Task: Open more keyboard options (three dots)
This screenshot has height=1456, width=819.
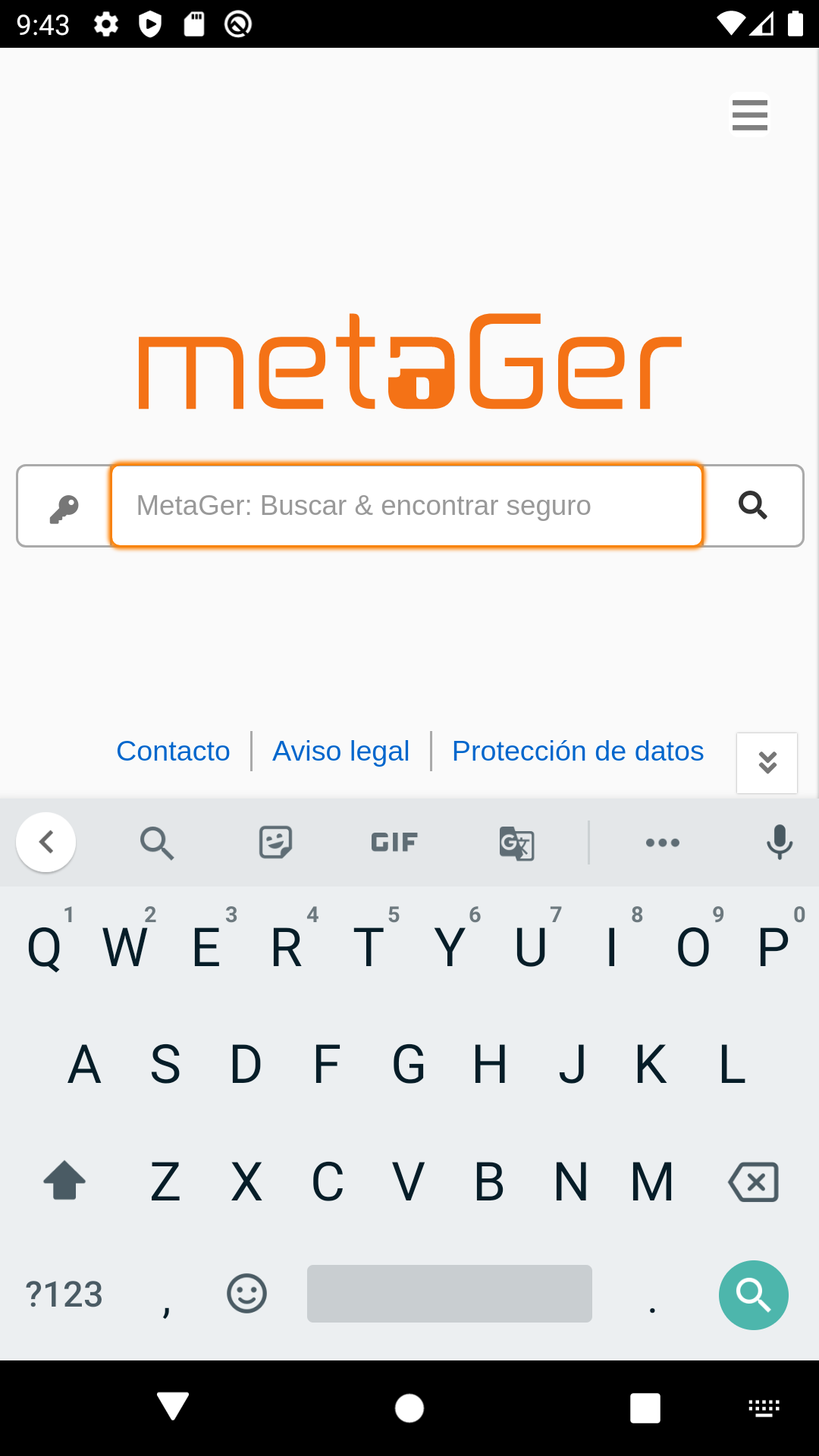Action: coord(662,842)
